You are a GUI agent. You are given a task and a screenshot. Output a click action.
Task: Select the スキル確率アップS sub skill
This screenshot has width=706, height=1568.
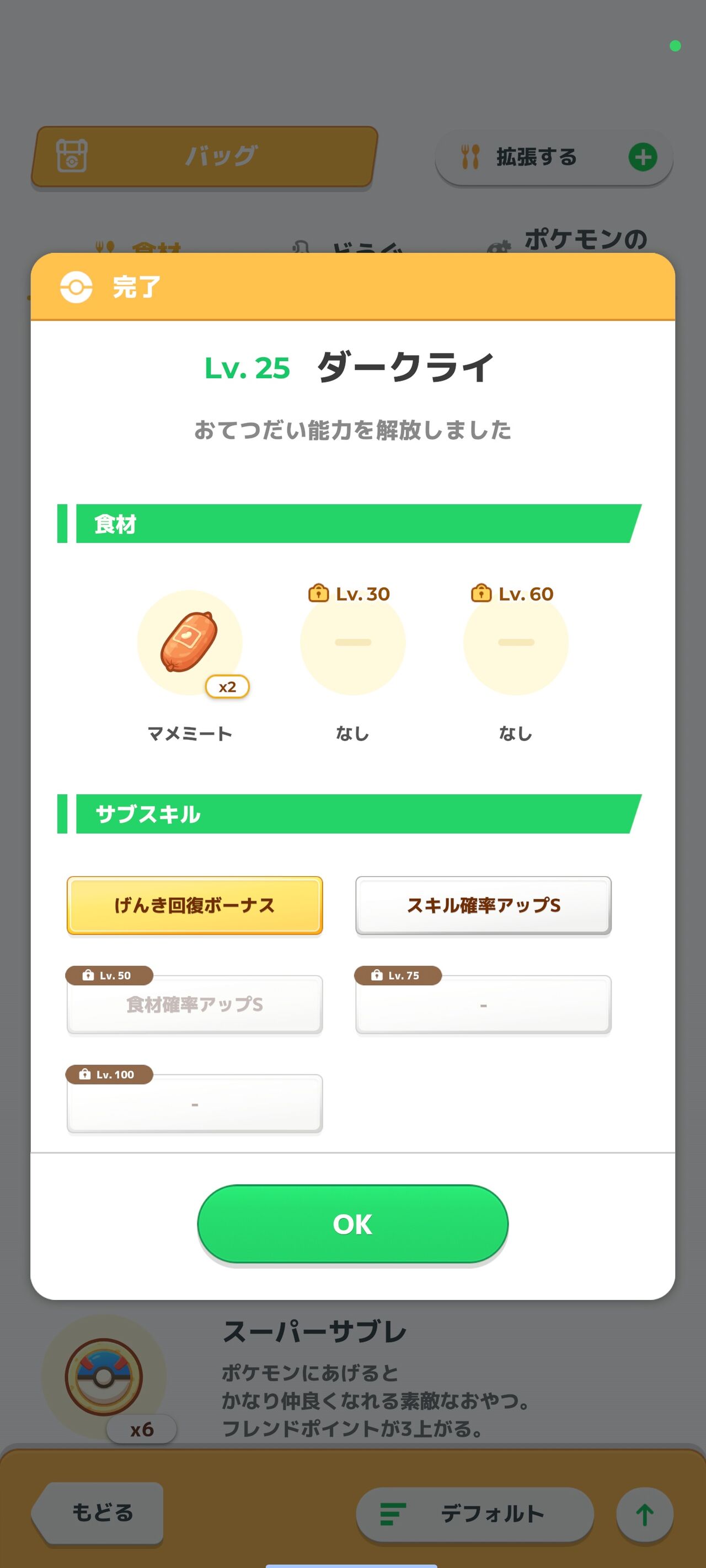483,905
